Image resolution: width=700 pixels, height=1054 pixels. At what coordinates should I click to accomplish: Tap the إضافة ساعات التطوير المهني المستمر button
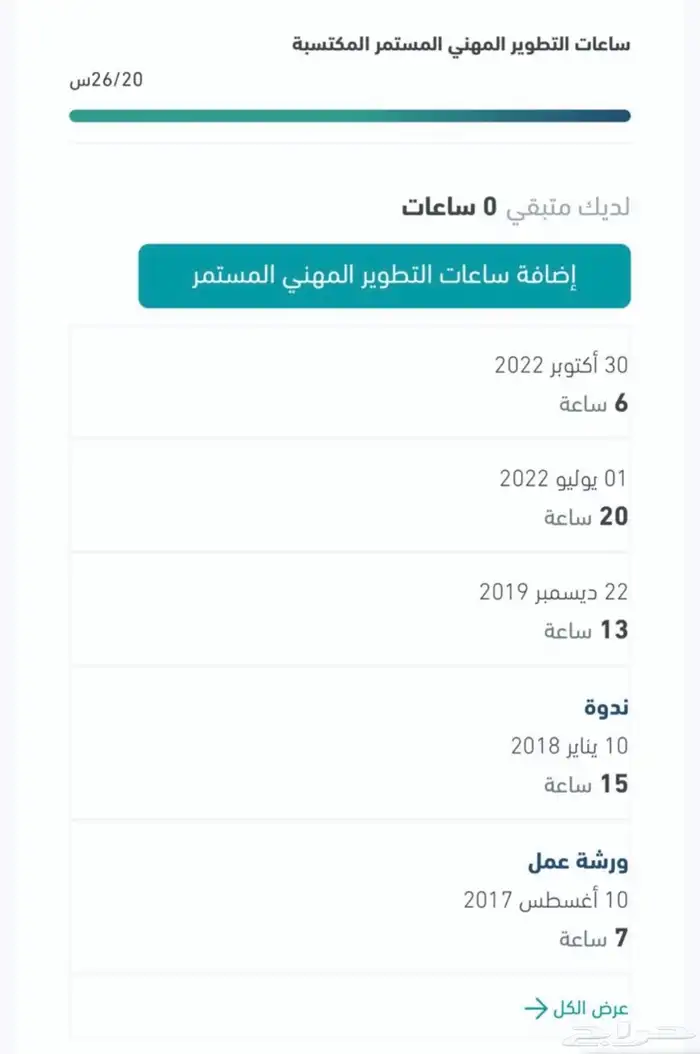click(384, 276)
